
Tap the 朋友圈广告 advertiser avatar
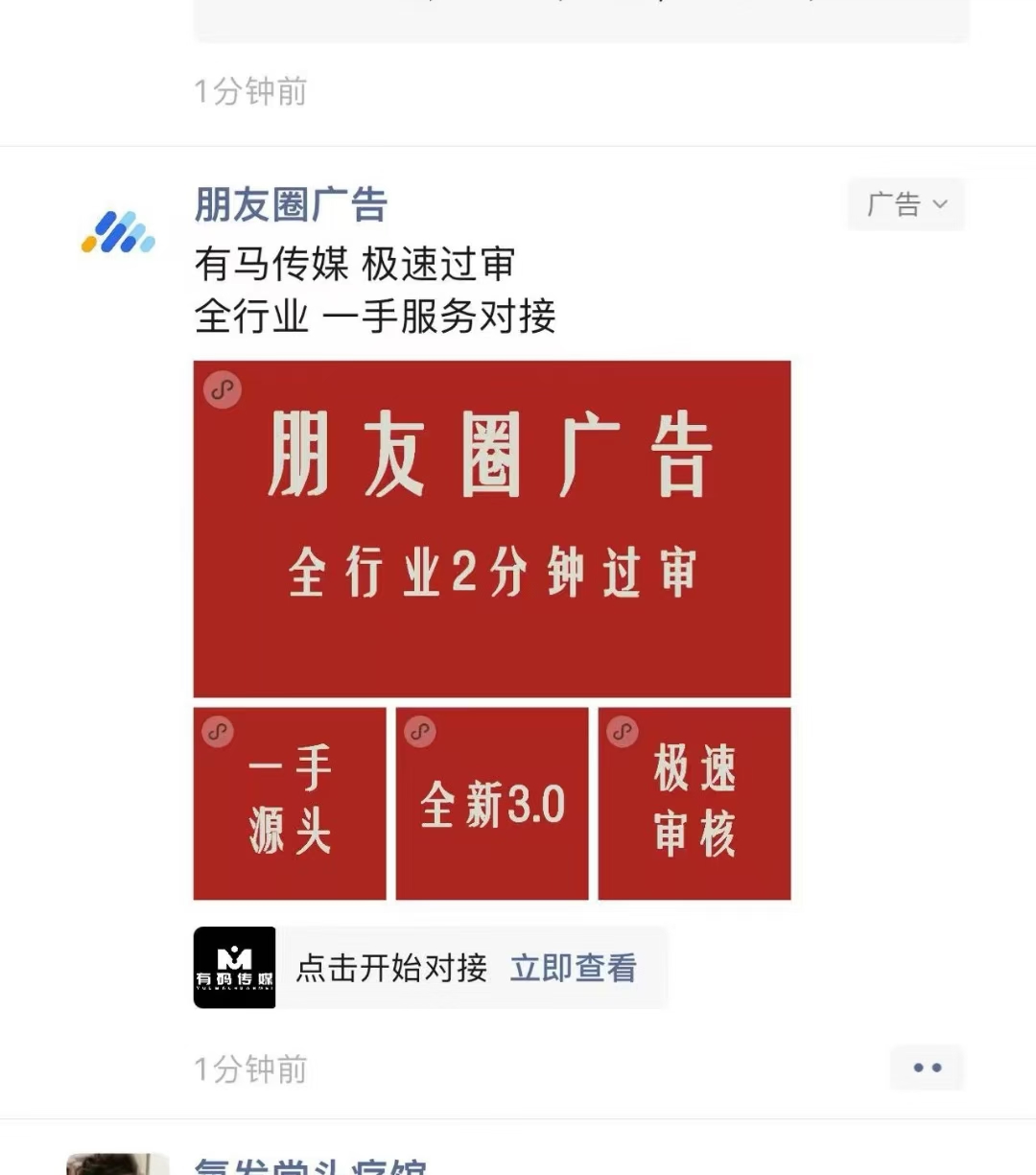[119, 232]
